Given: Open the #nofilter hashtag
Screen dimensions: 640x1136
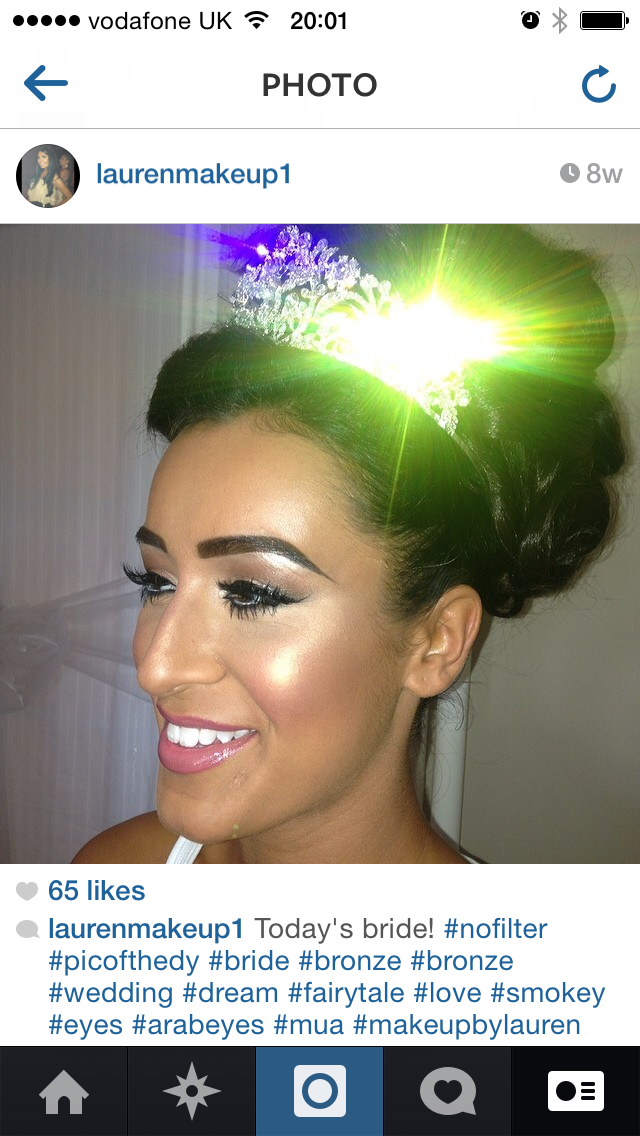Looking at the screenshot, I should pyautogui.click(x=495, y=928).
